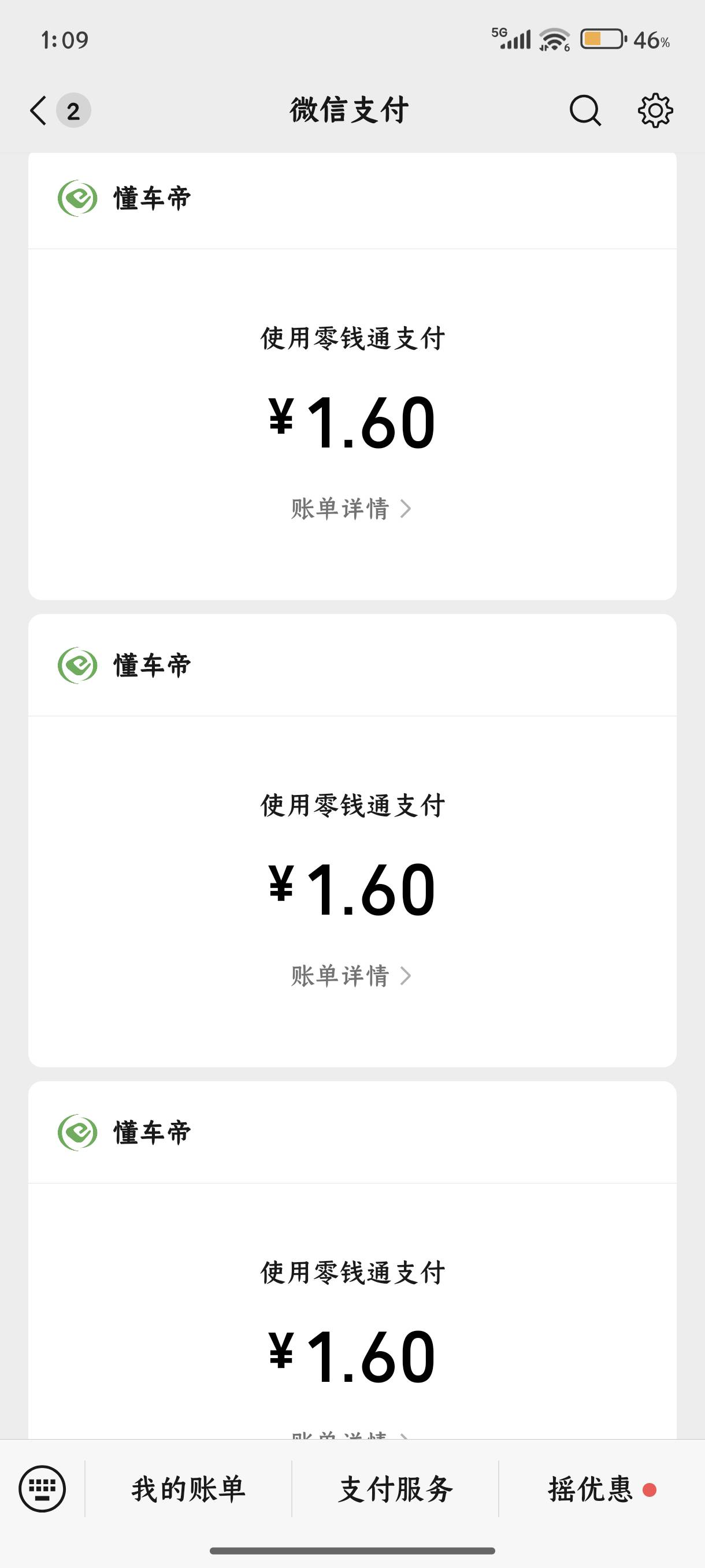Go back using the top-left arrow

38,111
